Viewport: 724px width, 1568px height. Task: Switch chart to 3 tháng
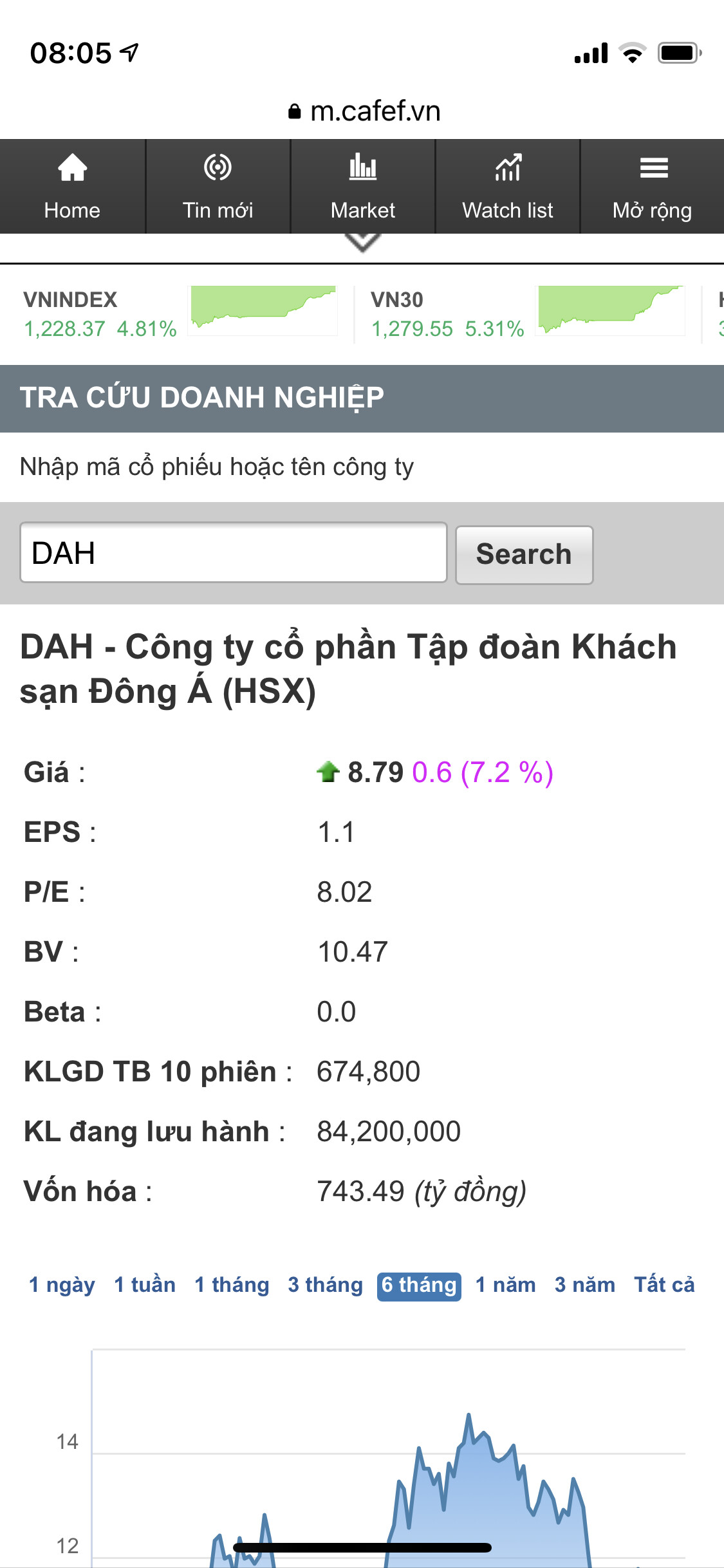(325, 1285)
